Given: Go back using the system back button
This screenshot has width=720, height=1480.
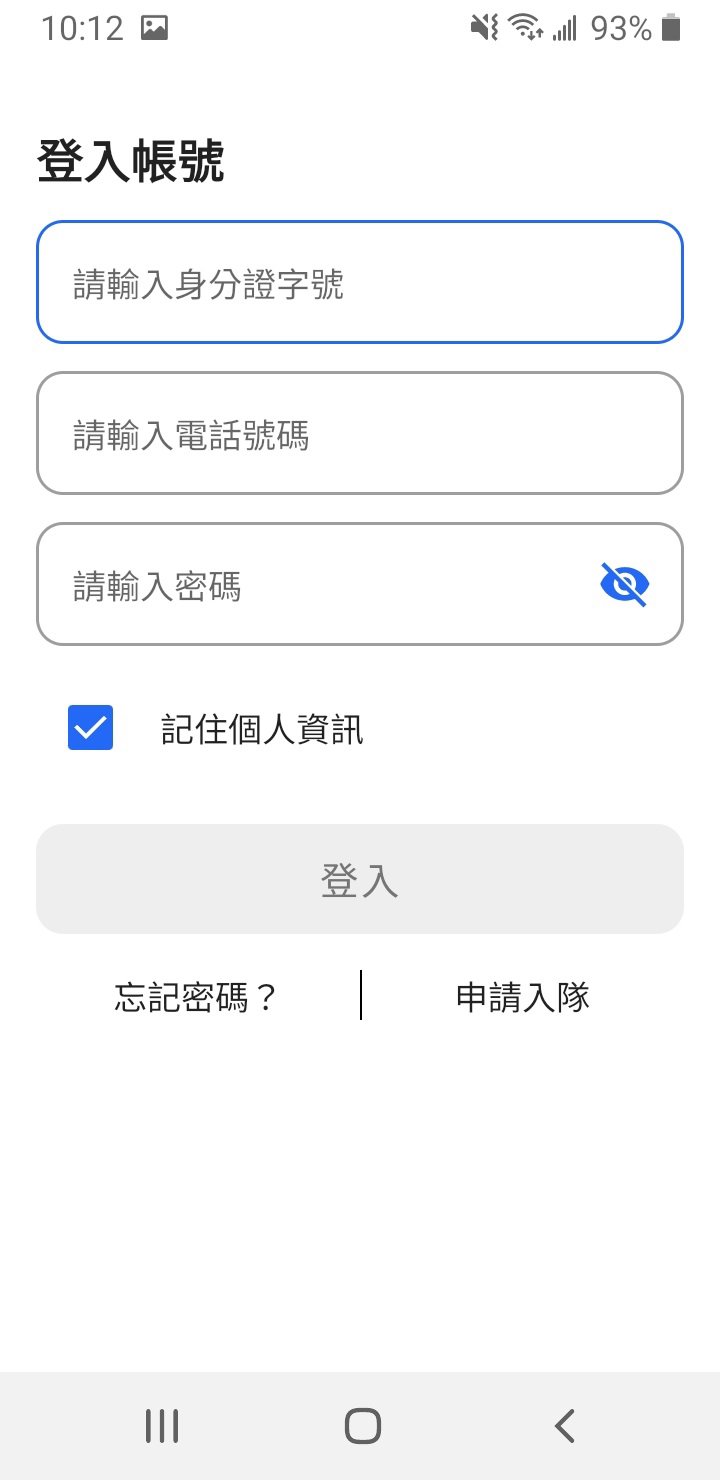Looking at the screenshot, I should (565, 1425).
